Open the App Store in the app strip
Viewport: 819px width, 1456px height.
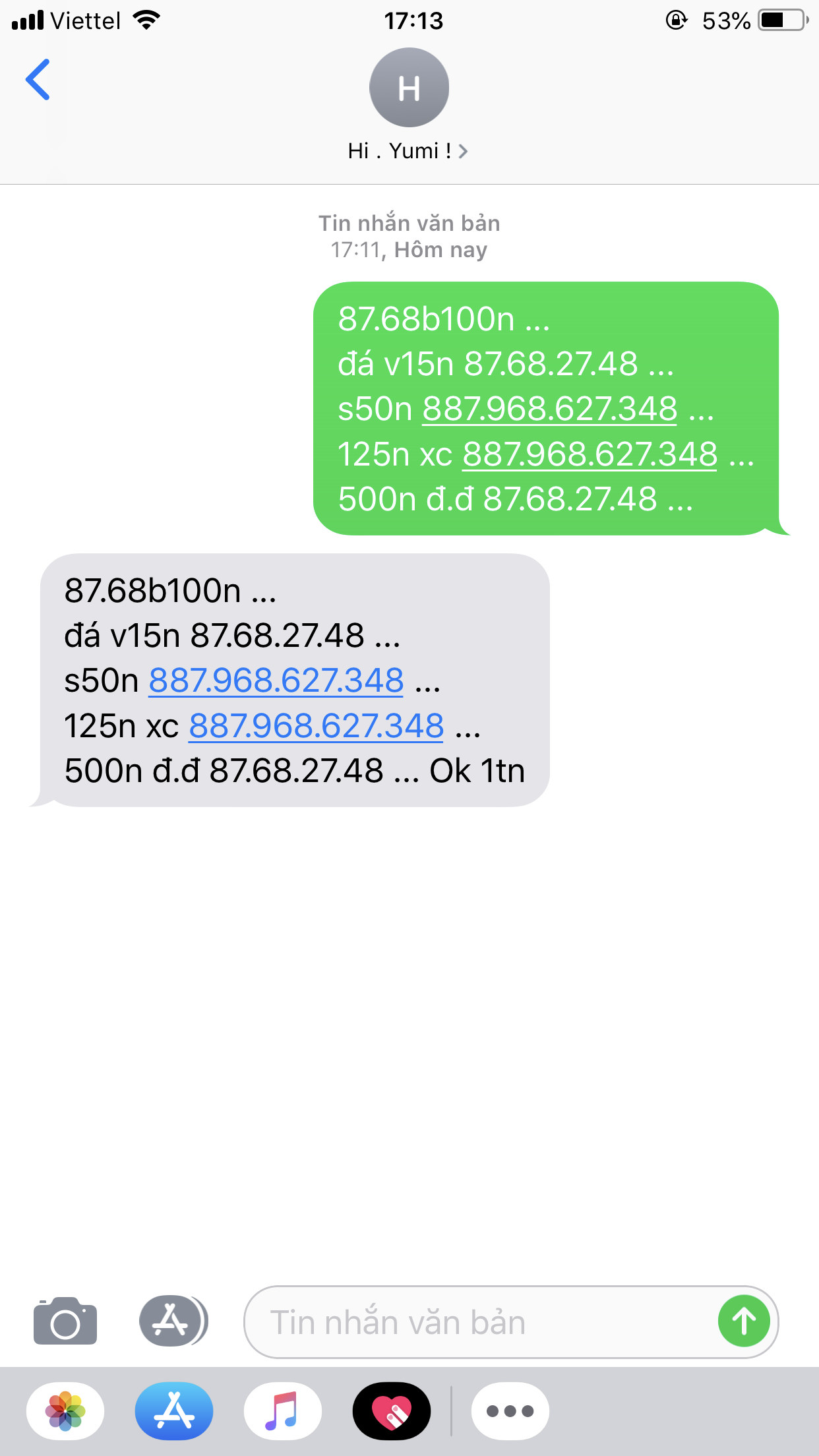point(174,1411)
